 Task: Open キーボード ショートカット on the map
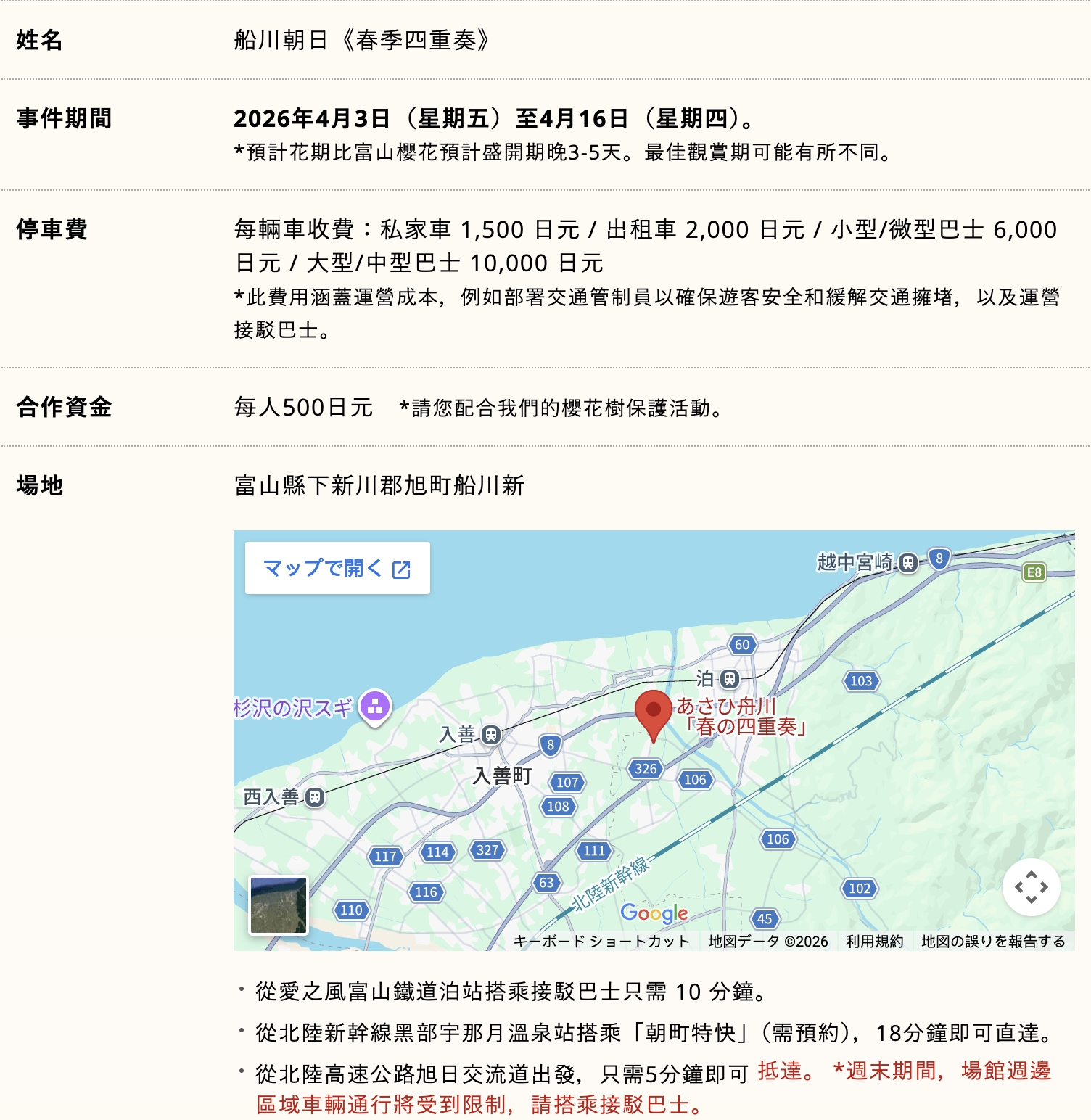point(601,942)
